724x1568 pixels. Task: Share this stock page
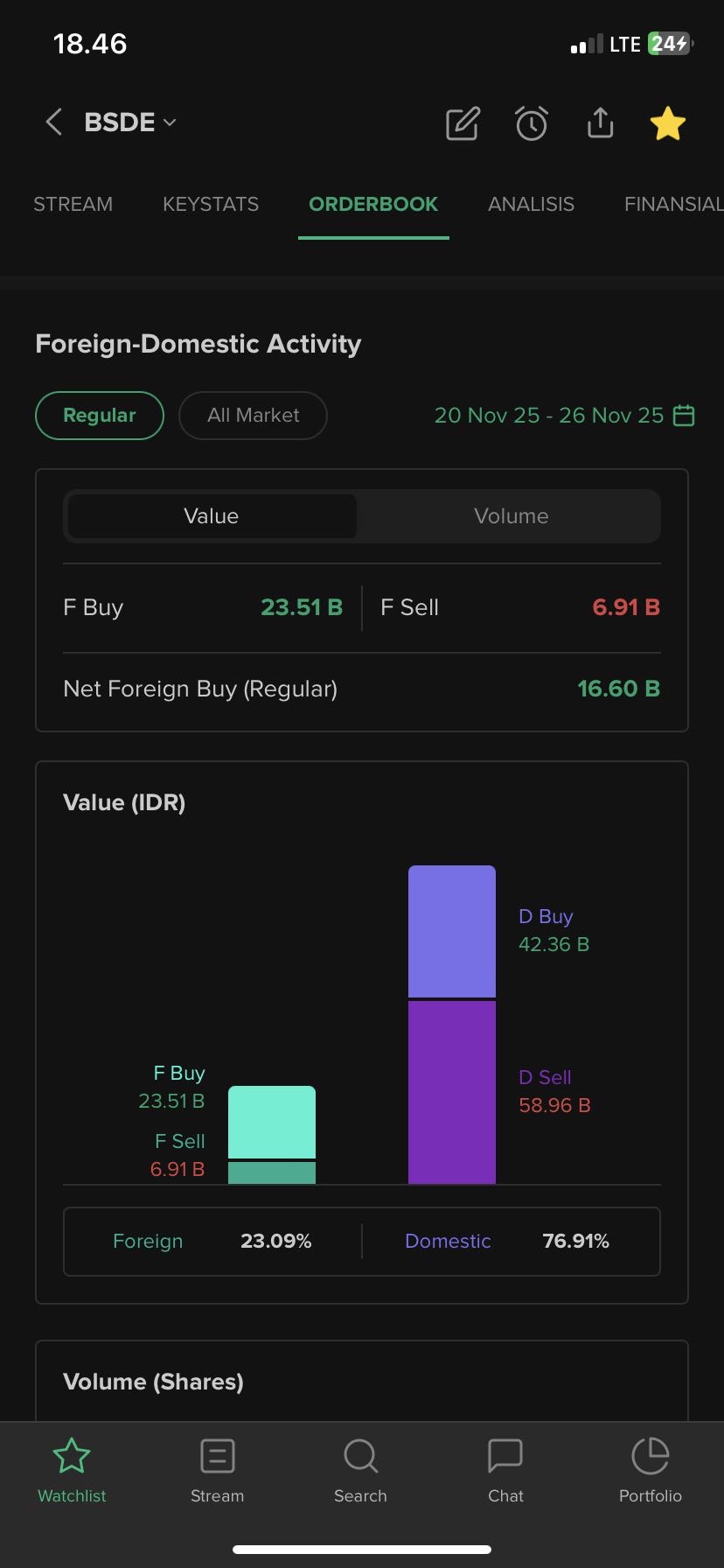click(600, 123)
